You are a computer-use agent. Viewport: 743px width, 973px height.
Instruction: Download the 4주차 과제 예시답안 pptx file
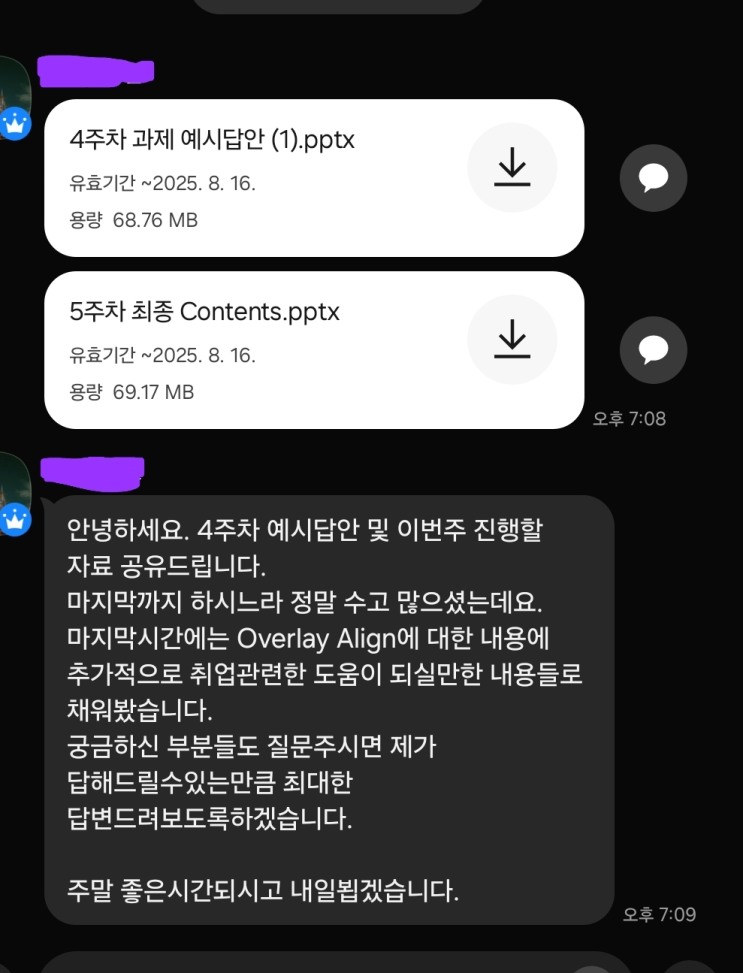(512, 168)
